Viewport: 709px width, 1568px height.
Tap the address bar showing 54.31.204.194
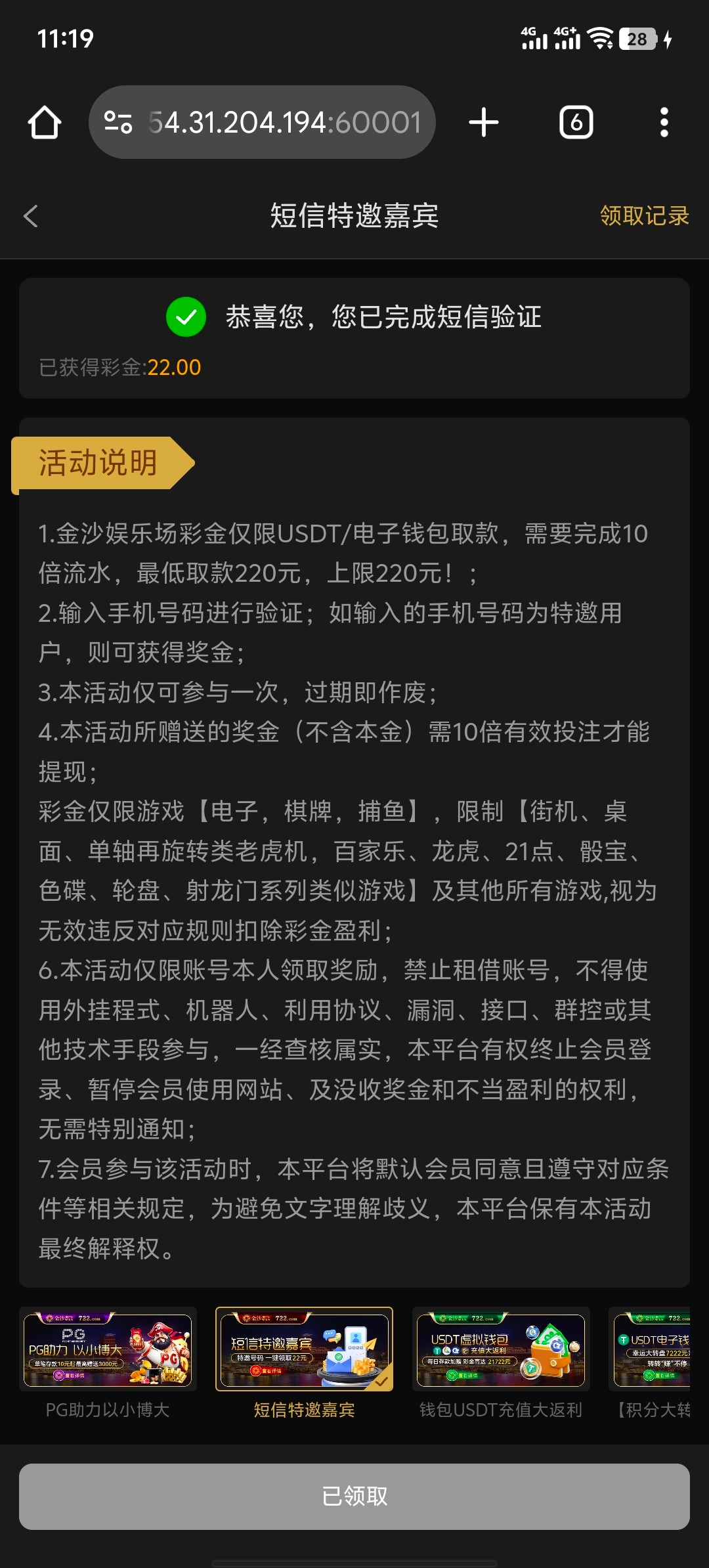pos(284,123)
